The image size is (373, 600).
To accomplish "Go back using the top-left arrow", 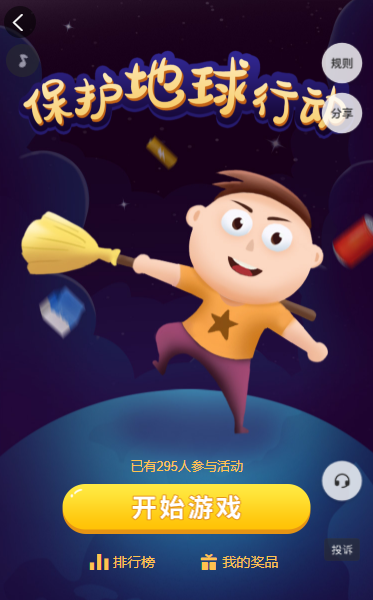I will (20, 22).
